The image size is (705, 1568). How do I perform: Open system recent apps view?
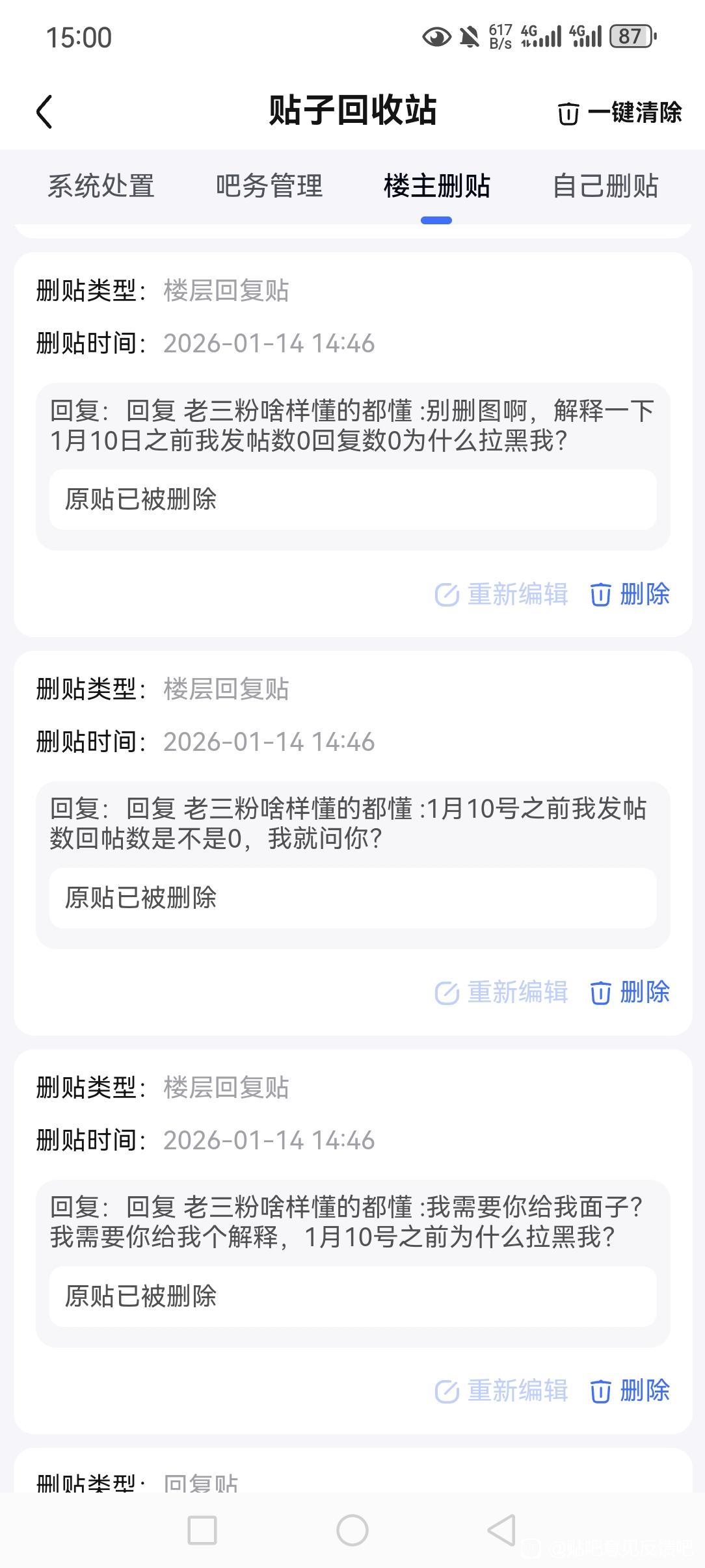[202, 1530]
